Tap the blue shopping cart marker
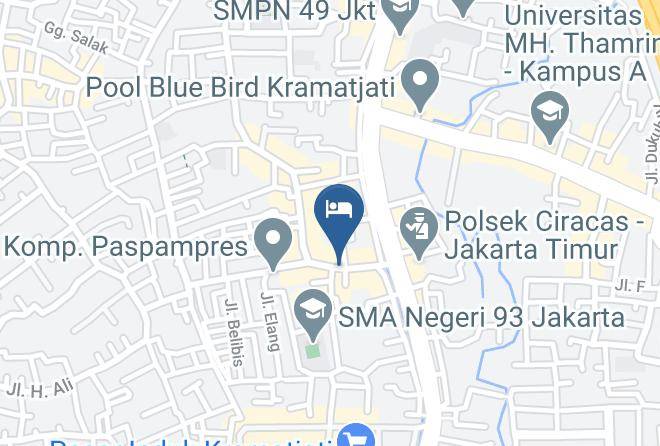Image resolution: width=660 pixels, height=446 pixels. click(x=356, y=435)
